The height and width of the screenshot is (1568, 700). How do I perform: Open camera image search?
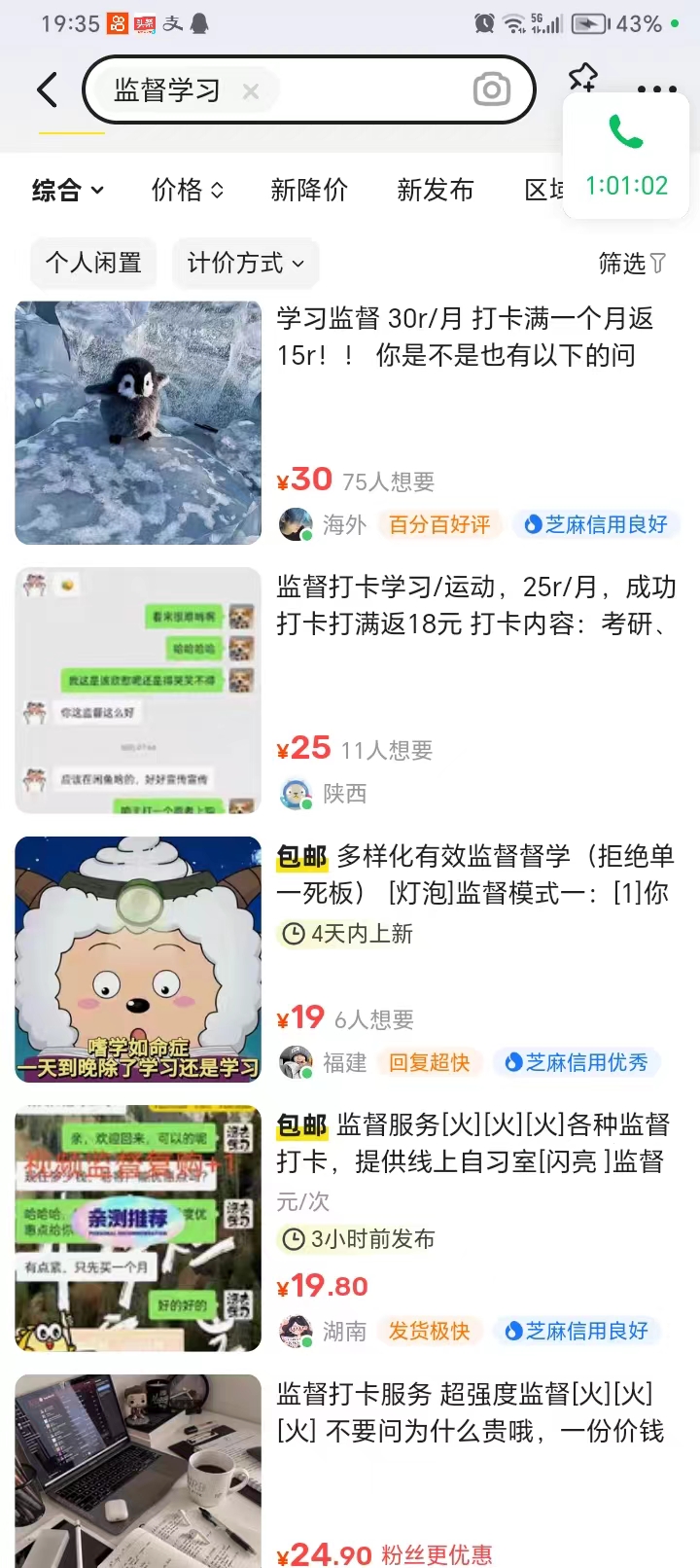[x=492, y=90]
